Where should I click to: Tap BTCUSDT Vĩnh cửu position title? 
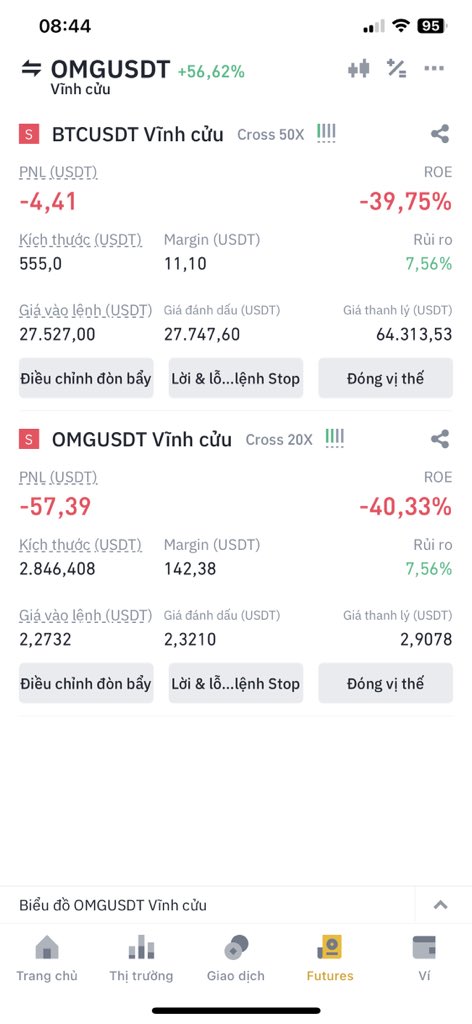[x=138, y=135]
